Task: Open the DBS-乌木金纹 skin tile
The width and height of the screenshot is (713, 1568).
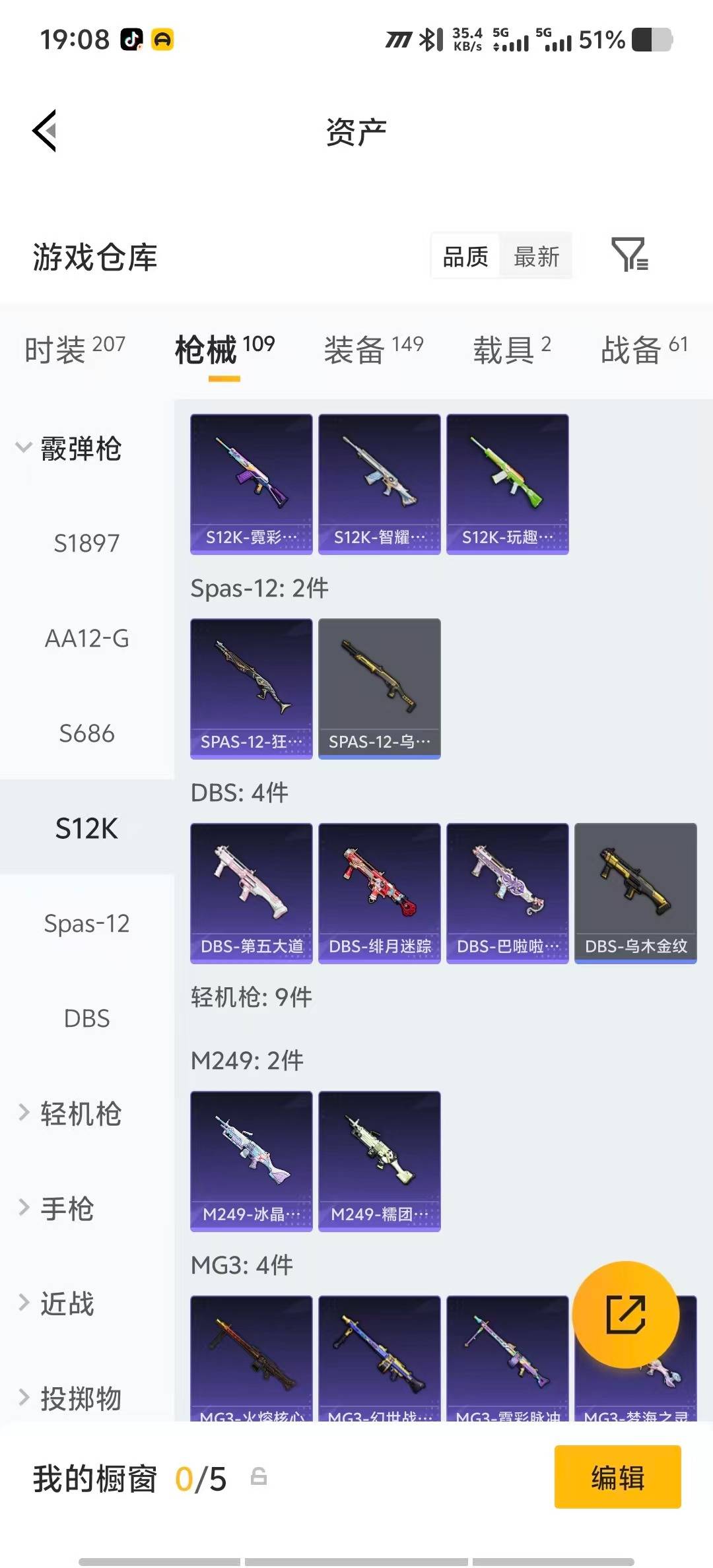Action: point(635,893)
